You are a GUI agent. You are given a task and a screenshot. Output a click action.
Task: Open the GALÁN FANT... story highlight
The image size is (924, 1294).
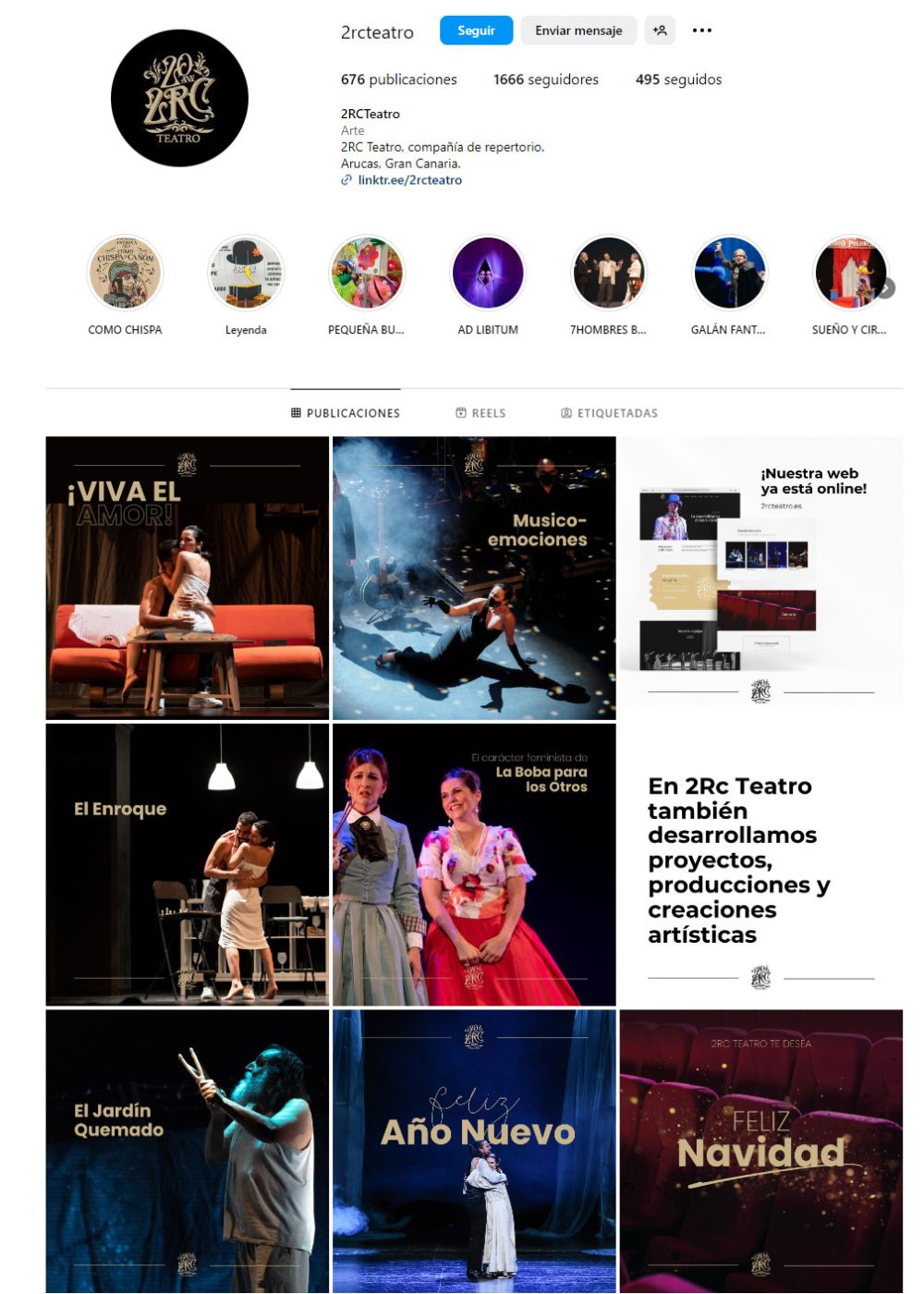(x=729, y=274)
